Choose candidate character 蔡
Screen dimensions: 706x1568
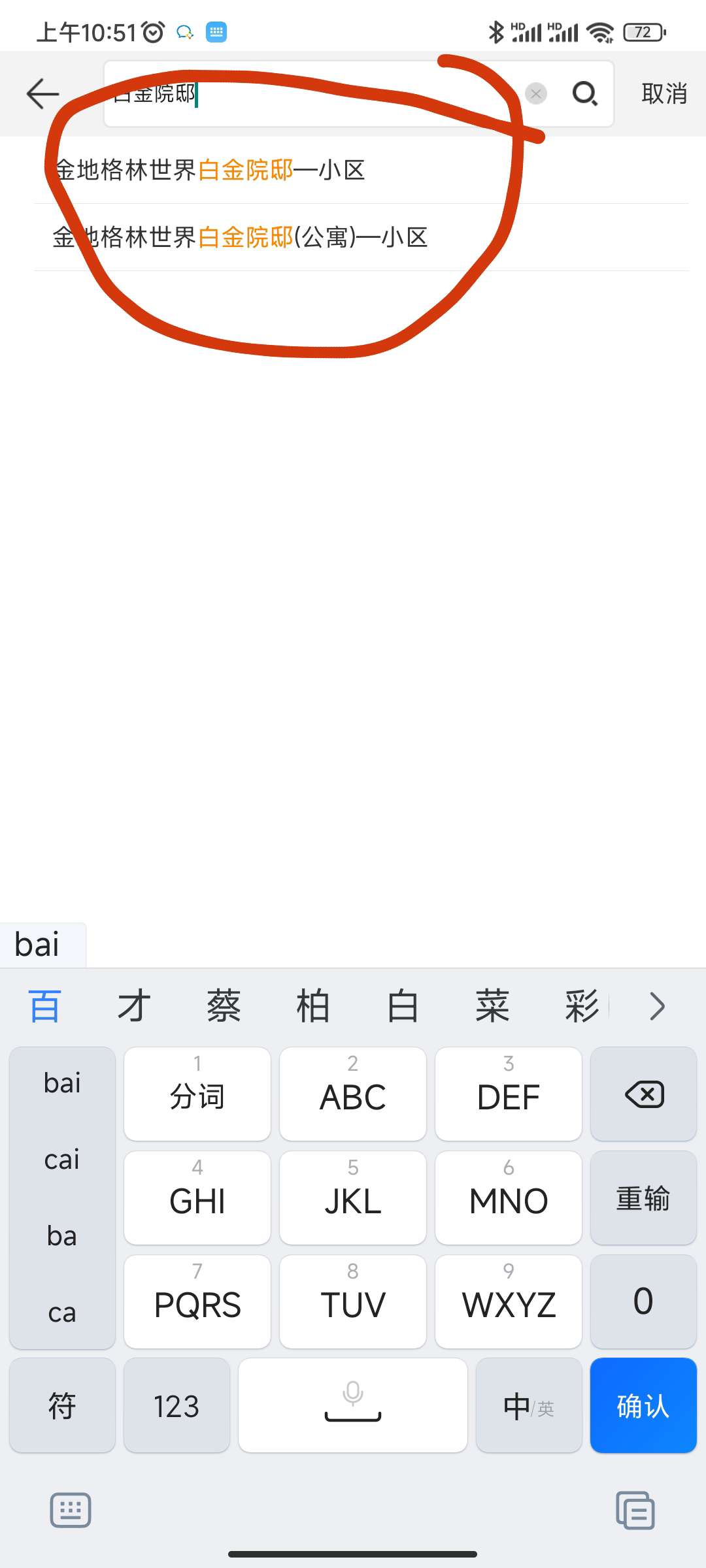(224, 1006)
